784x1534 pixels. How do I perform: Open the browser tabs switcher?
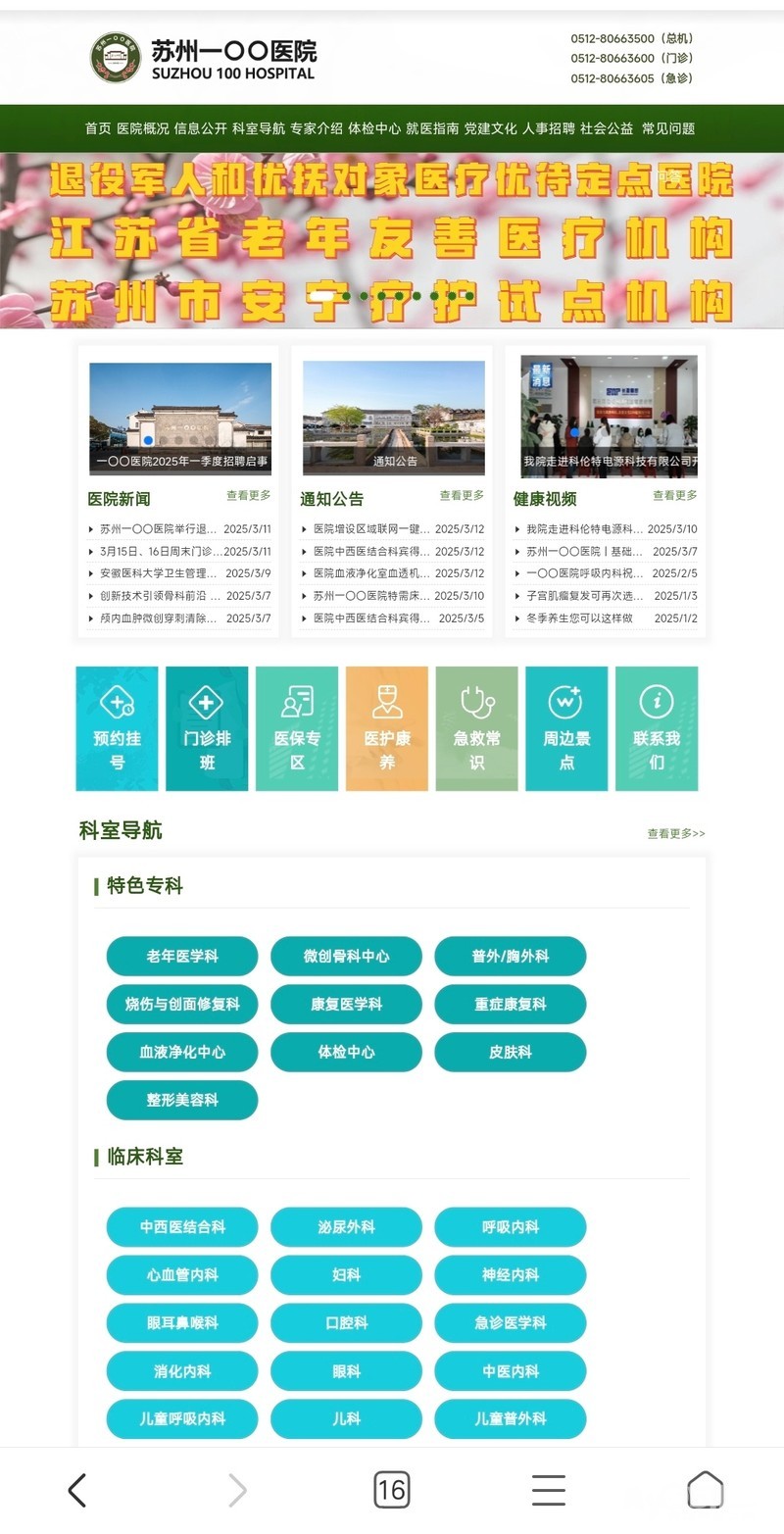[x=391, y=1490]
